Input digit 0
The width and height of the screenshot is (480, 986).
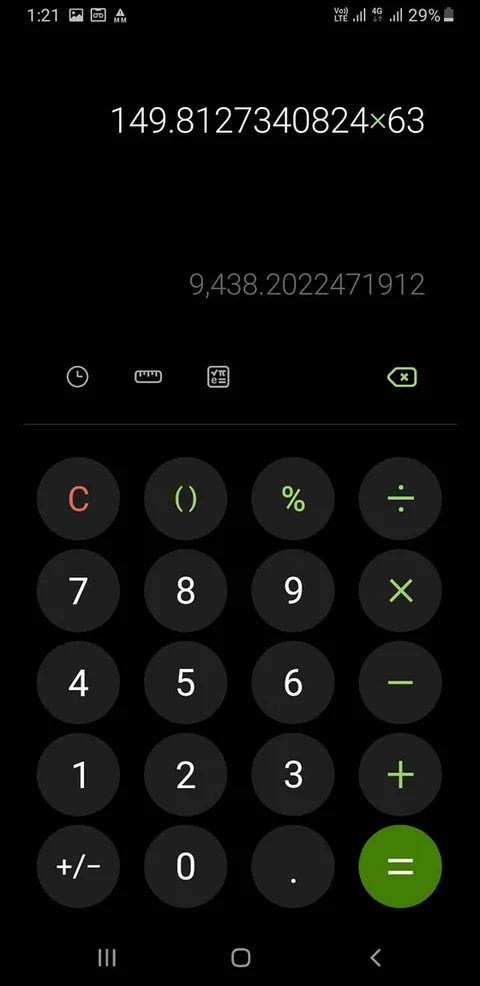[x=186, y=867]
